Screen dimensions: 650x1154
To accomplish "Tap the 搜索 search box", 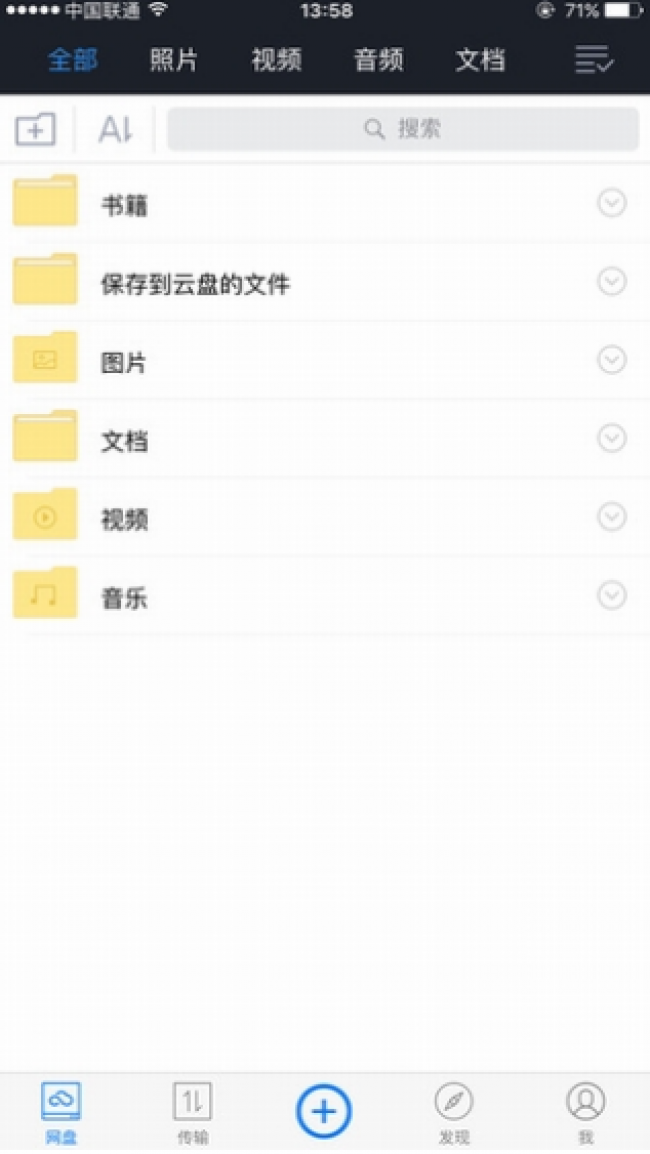I will pos(403,130).
